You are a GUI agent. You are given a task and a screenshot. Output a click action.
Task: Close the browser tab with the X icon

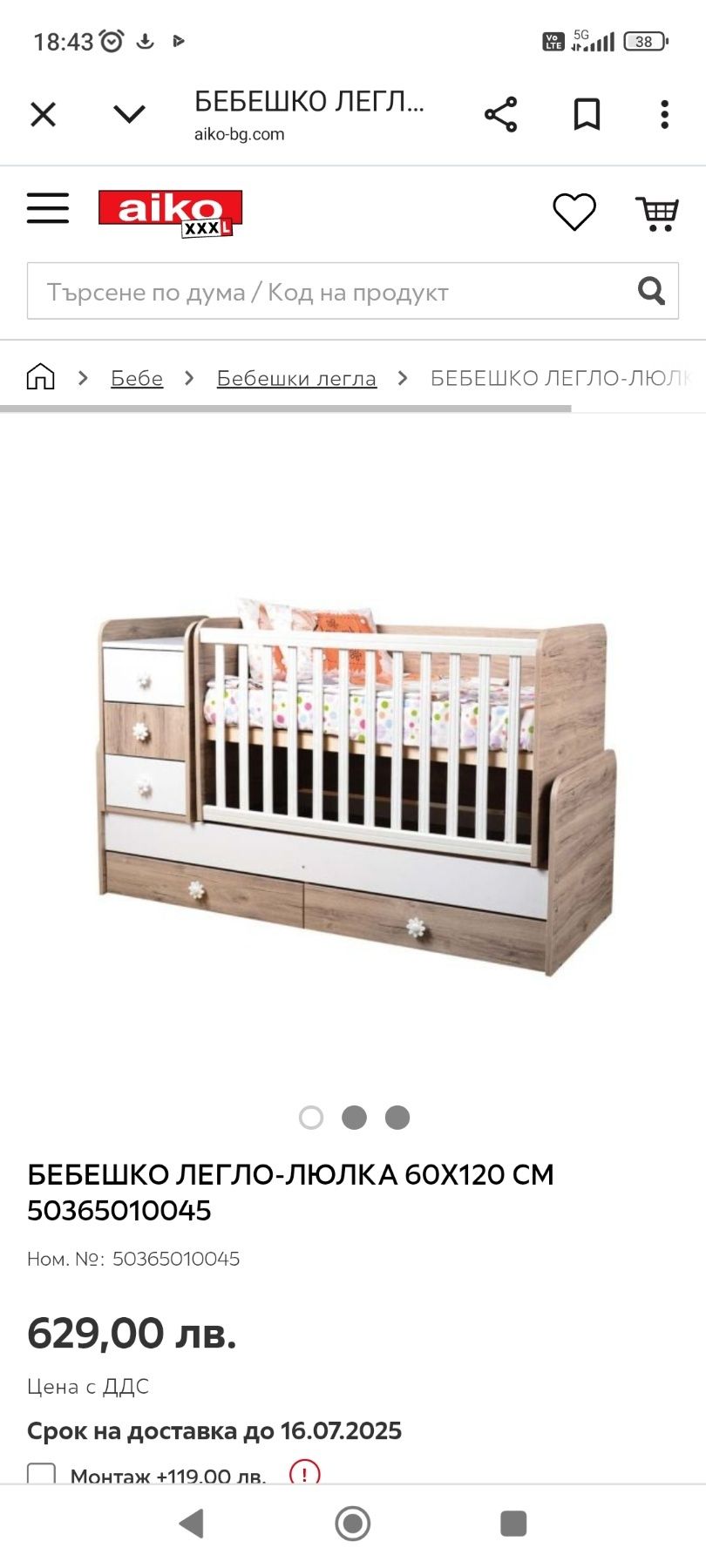point(43,114)
